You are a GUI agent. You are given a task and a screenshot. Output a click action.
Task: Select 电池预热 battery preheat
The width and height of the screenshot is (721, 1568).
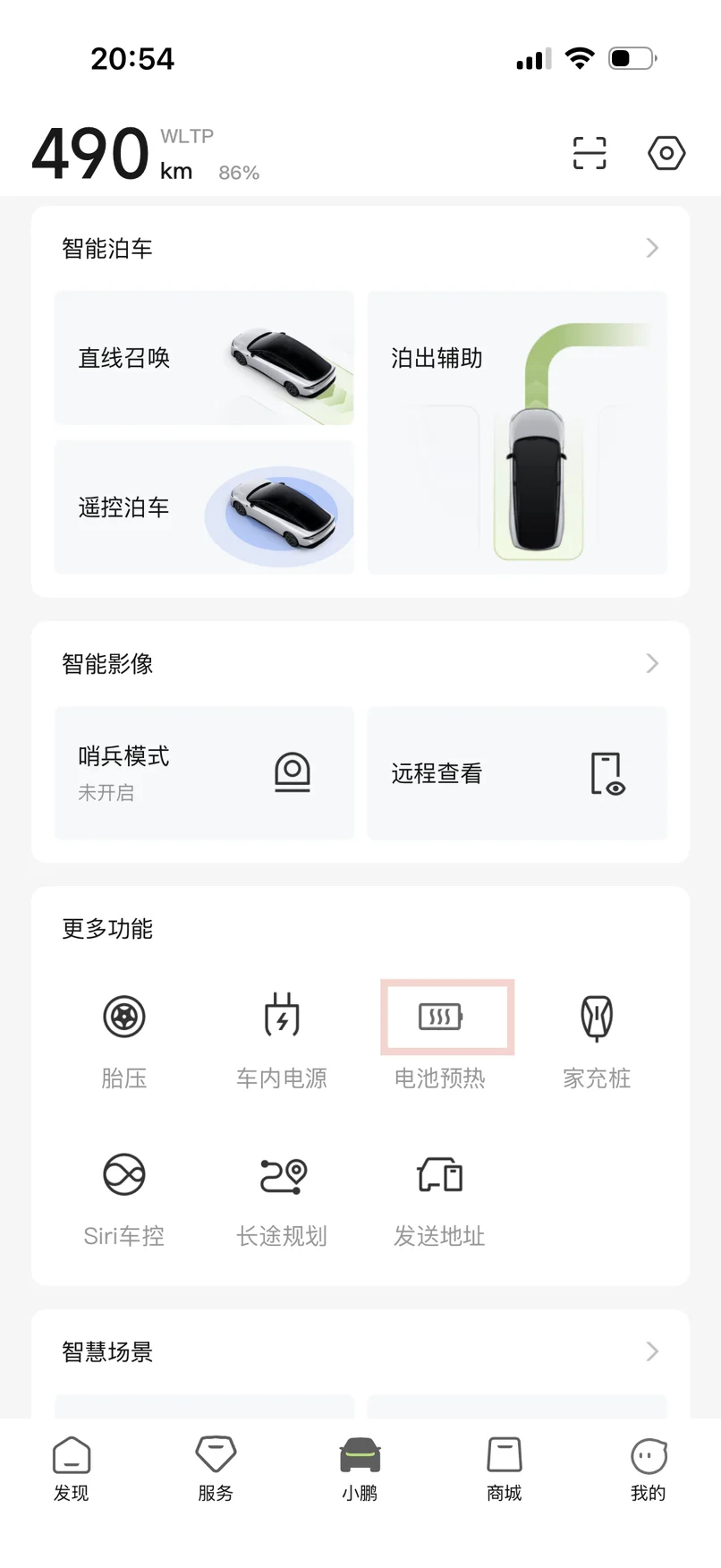(x=440, y=1038)
